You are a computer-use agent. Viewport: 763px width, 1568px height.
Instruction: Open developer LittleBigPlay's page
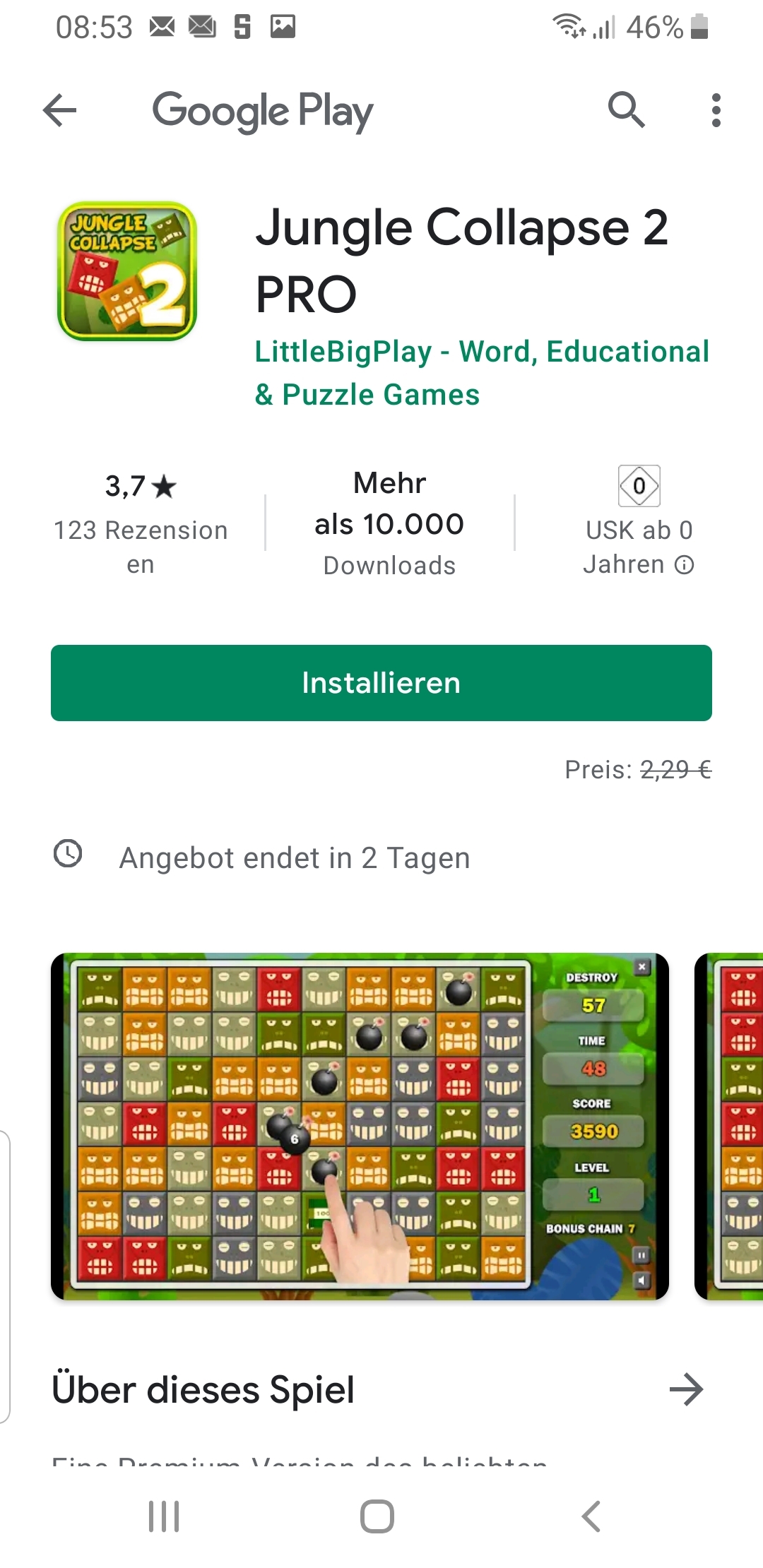482,372
